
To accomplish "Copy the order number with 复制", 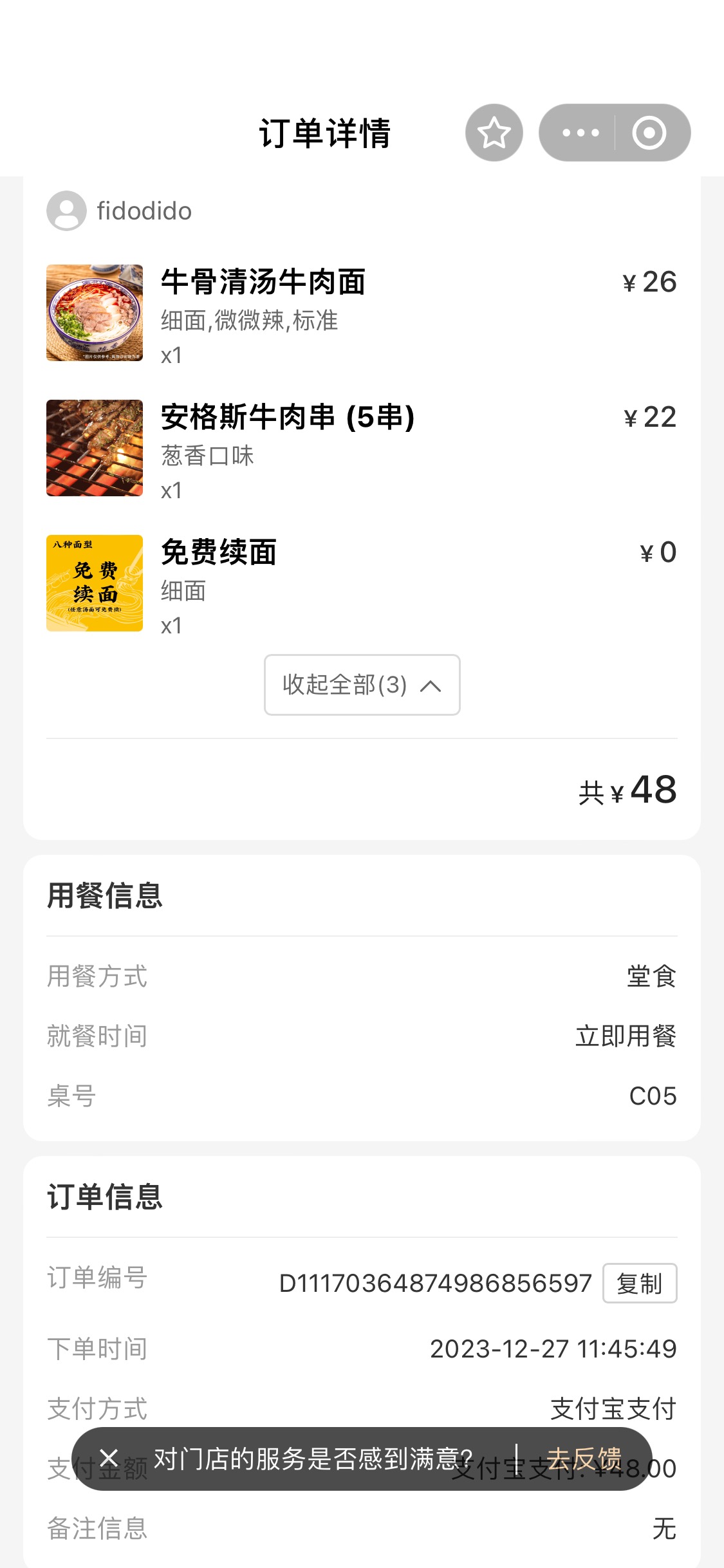I will click(x=639, y=1283).
